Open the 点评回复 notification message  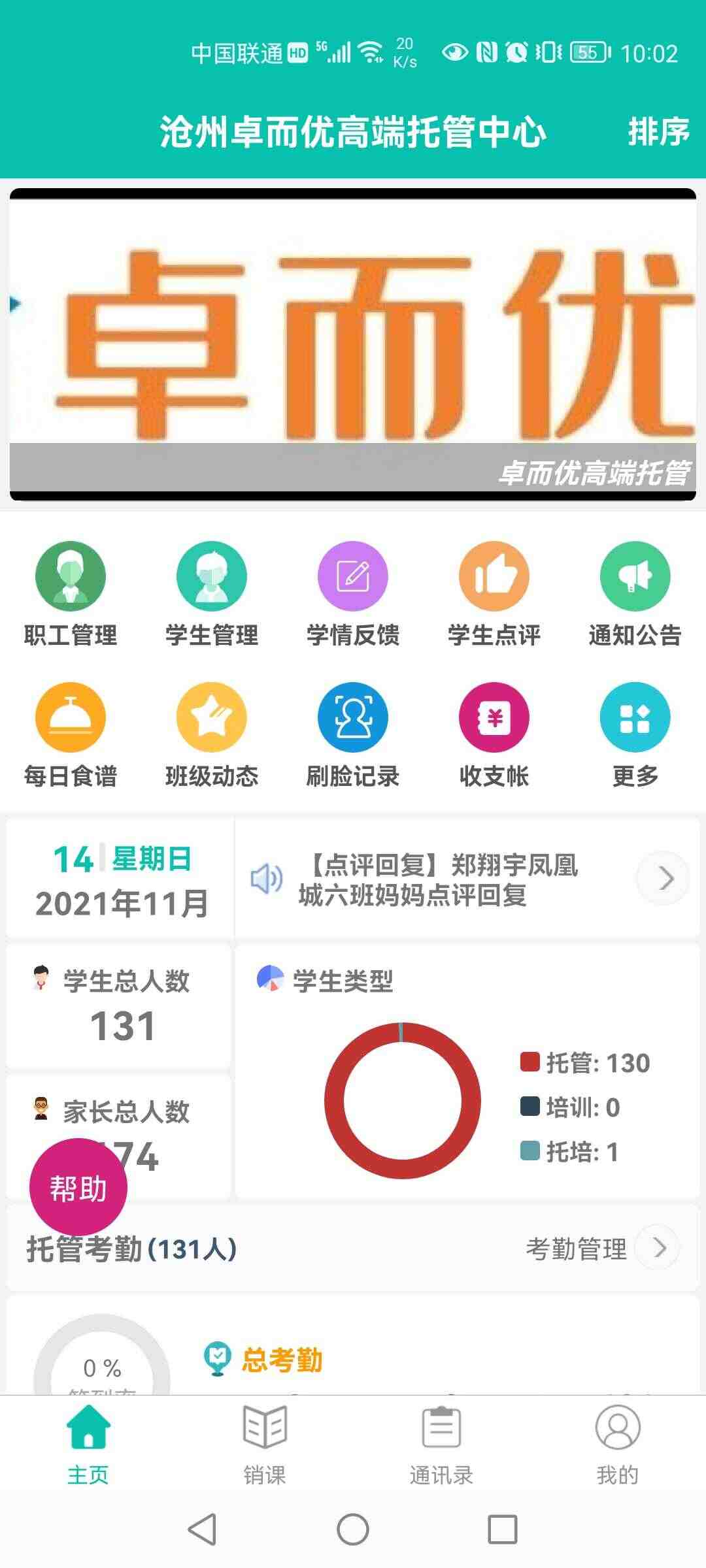tap(467, 879)
